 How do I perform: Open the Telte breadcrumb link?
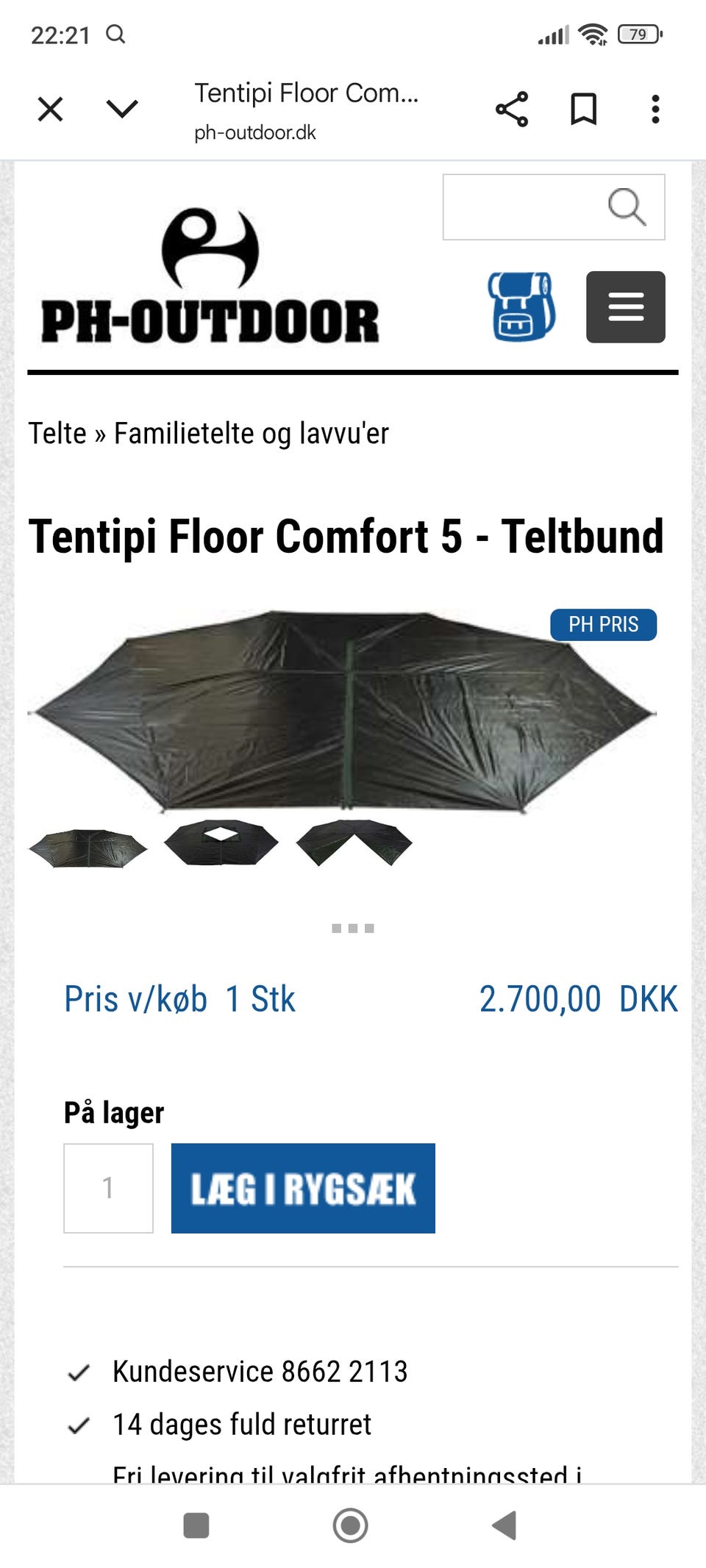tap(57, 434)
